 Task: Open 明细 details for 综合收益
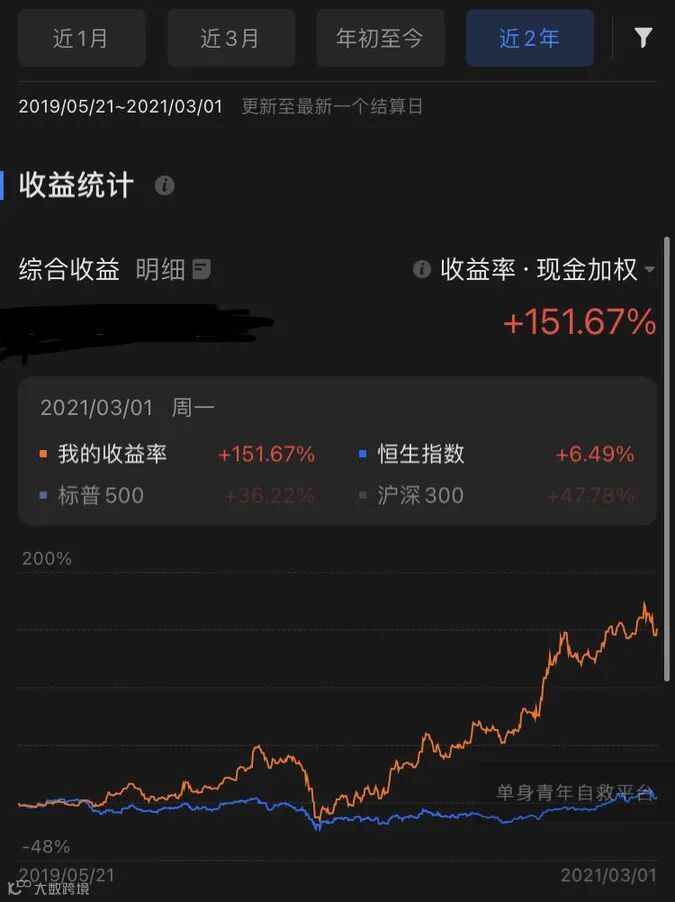pyautogui.click(x=173, y=269)
